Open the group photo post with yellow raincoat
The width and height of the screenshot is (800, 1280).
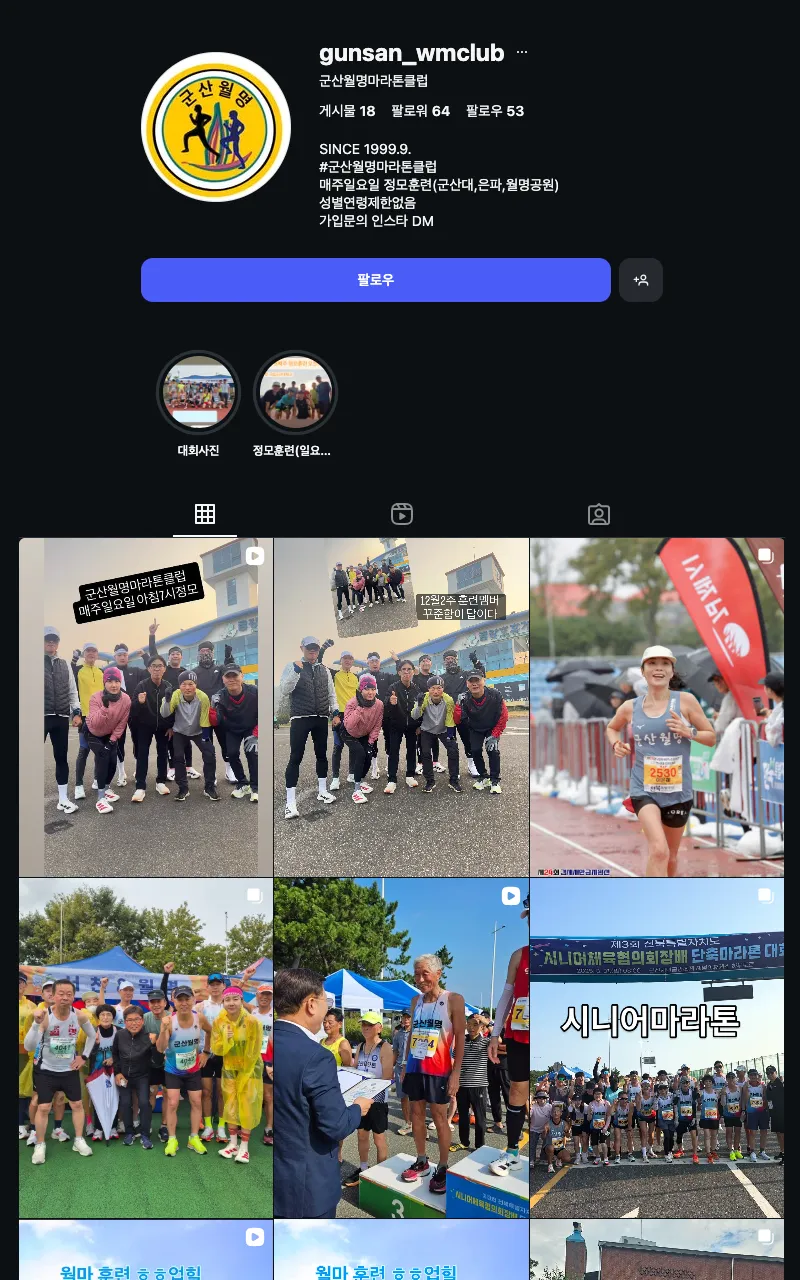146,1047
